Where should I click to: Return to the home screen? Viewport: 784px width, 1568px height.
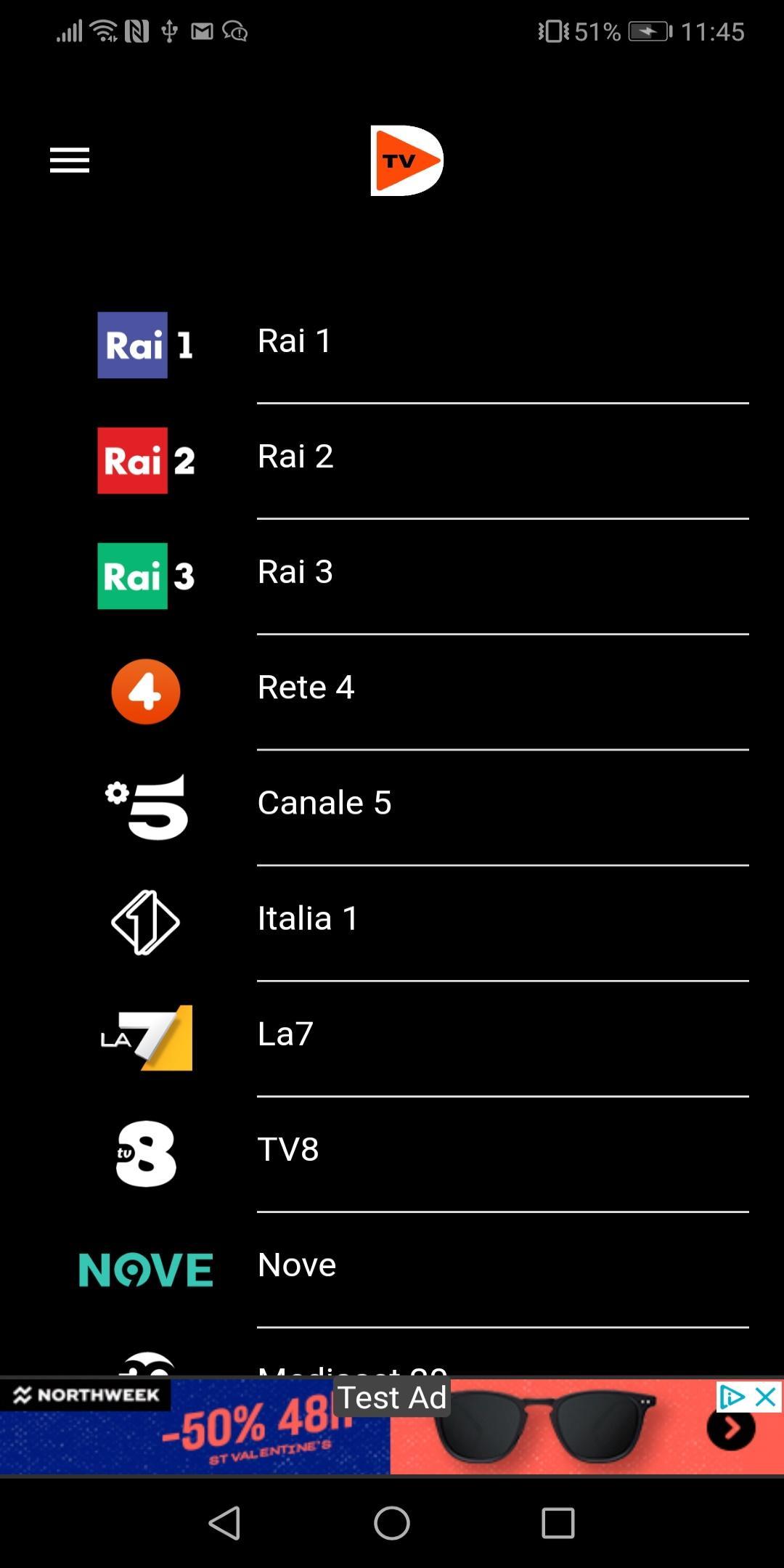(392, 1522)
